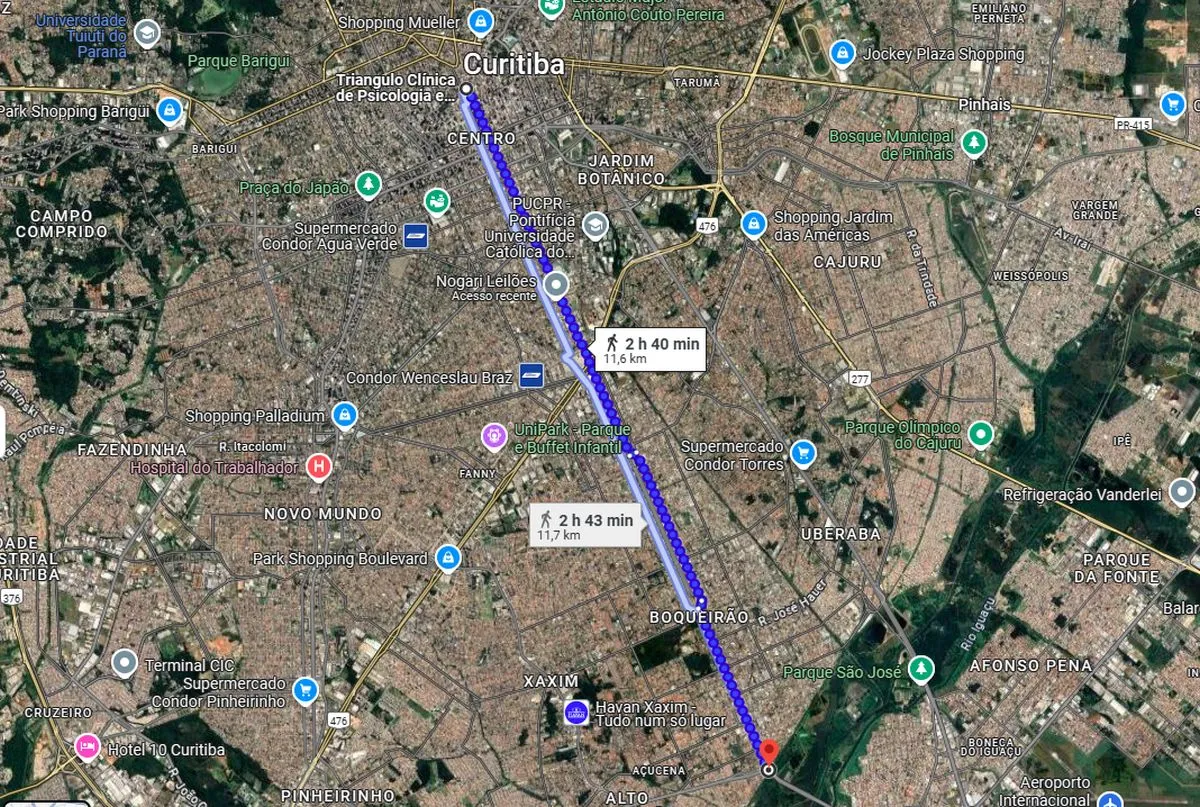Viewport: 1200px width, 807px height.
Task: Open the Hospital do Trabalhador marker
Action: pyautogui.click(x=318, y=466)
